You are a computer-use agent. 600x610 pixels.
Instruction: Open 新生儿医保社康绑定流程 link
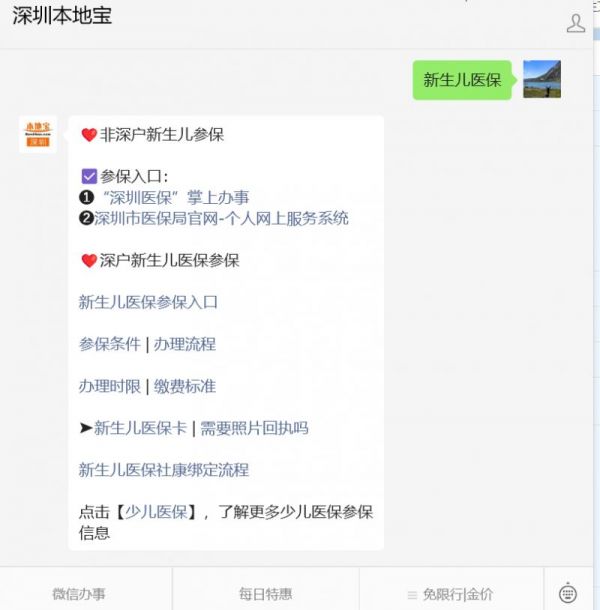click(x=164, y=470)
